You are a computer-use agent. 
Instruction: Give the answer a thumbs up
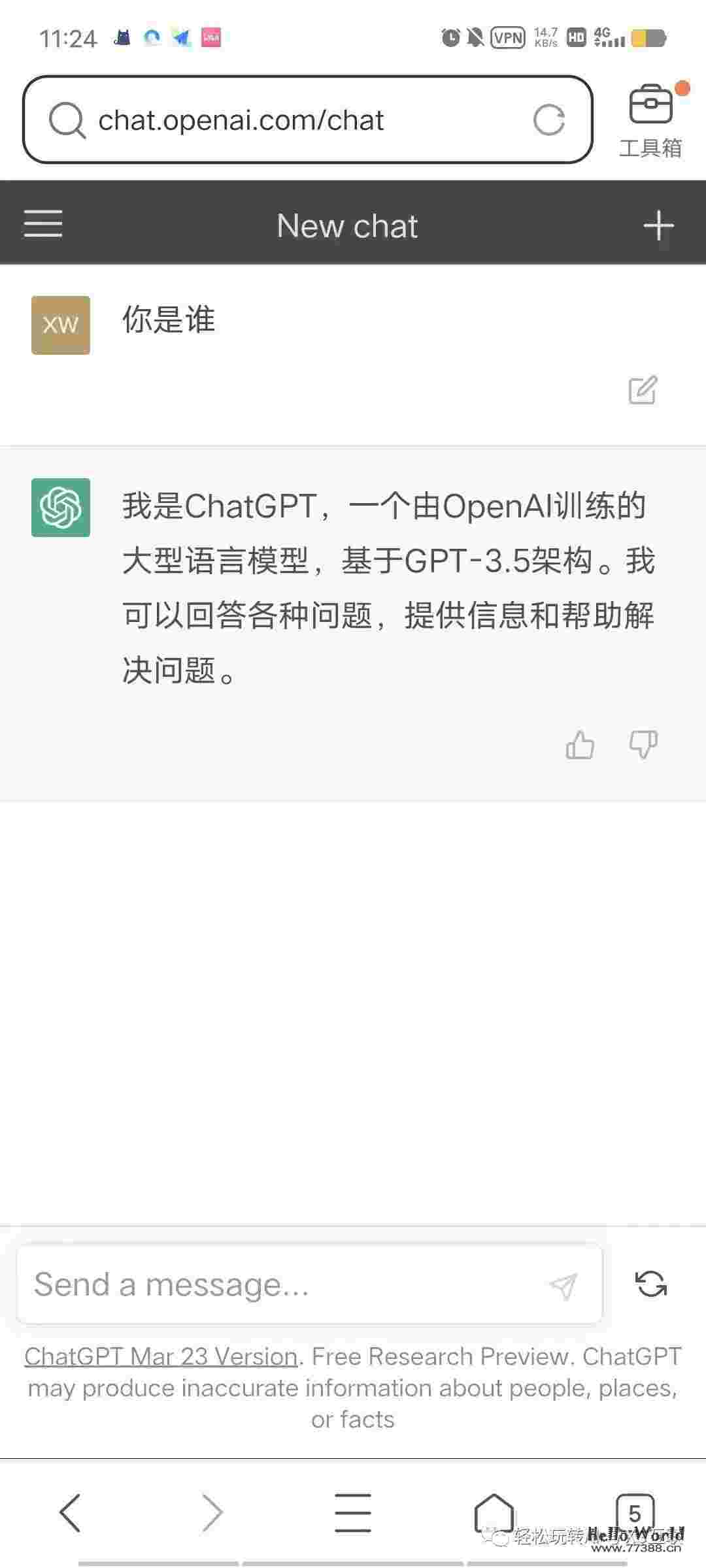tap(580, 745)
